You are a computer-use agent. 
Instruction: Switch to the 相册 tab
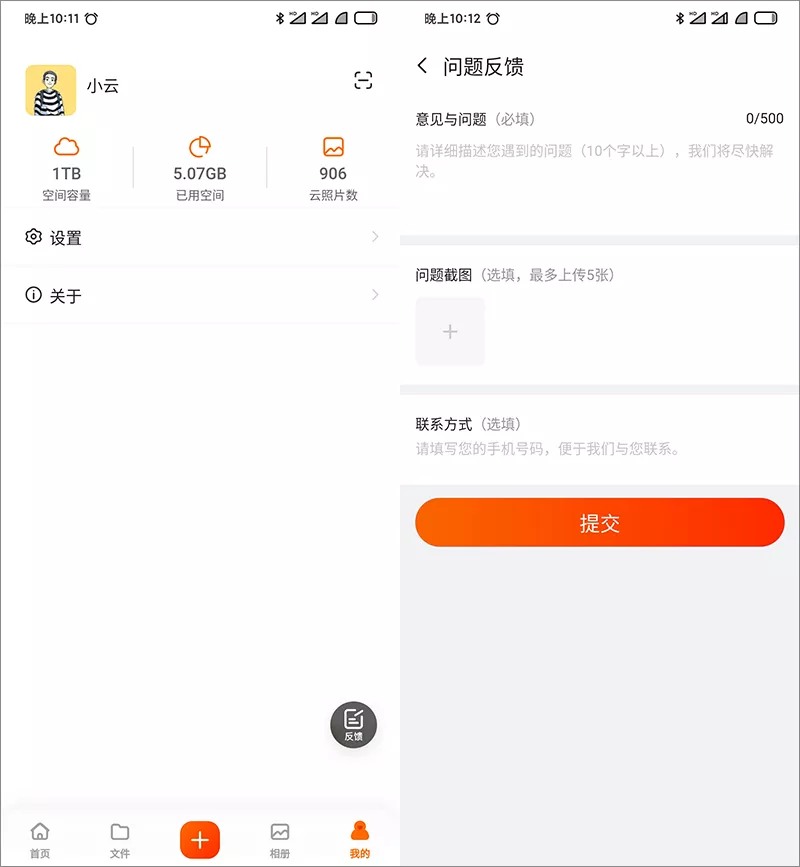280,840
